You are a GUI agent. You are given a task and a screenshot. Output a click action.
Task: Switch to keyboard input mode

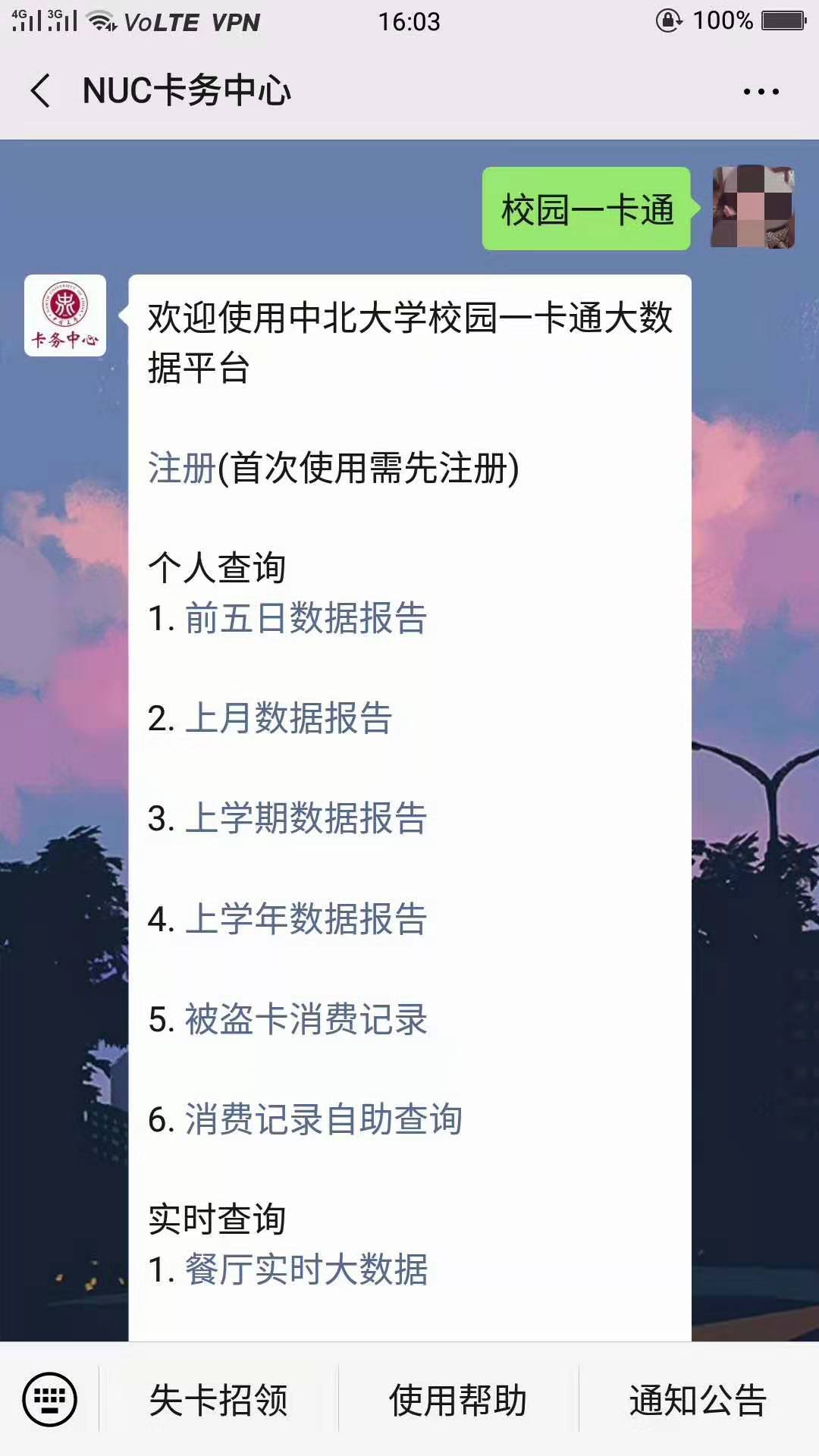click(x=49, y=1399)
